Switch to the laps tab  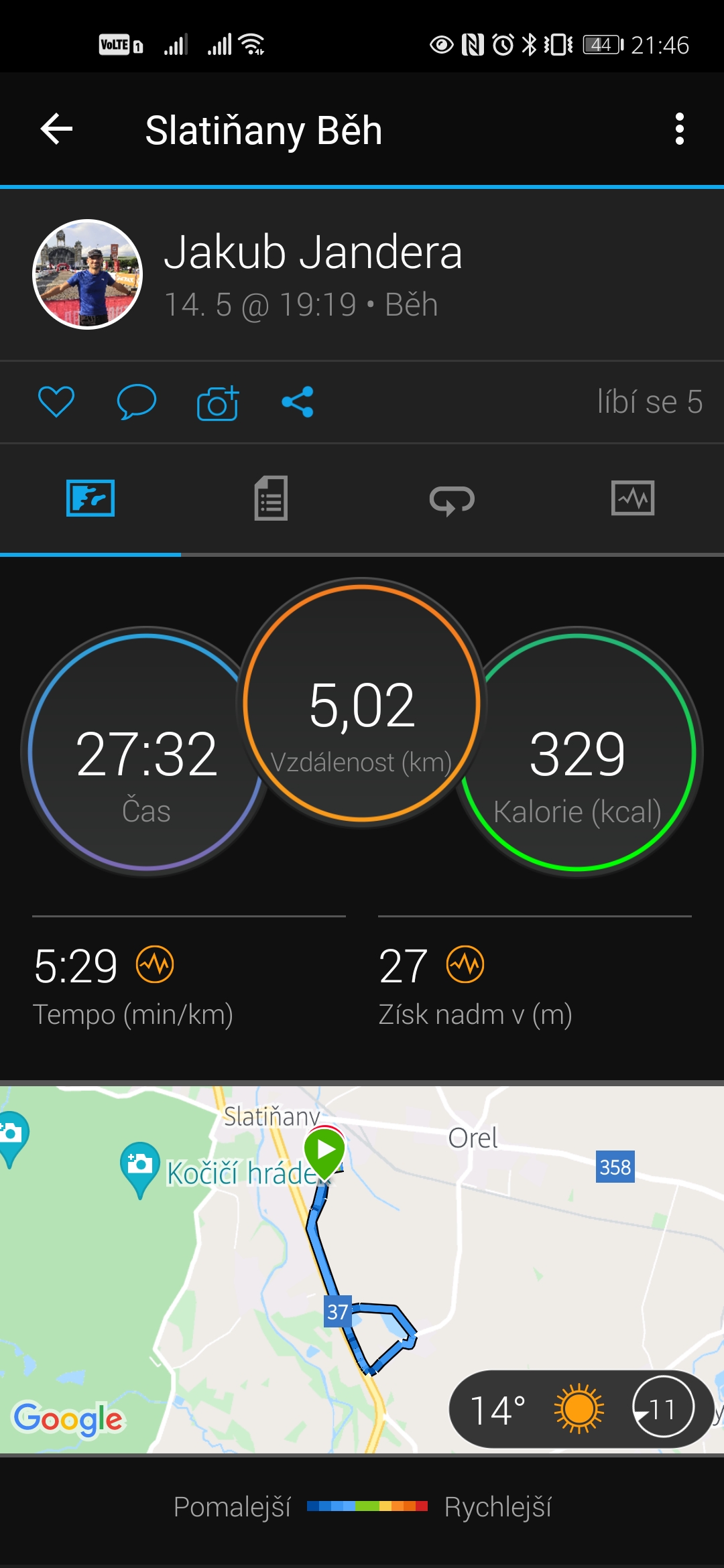pos(452,499)
